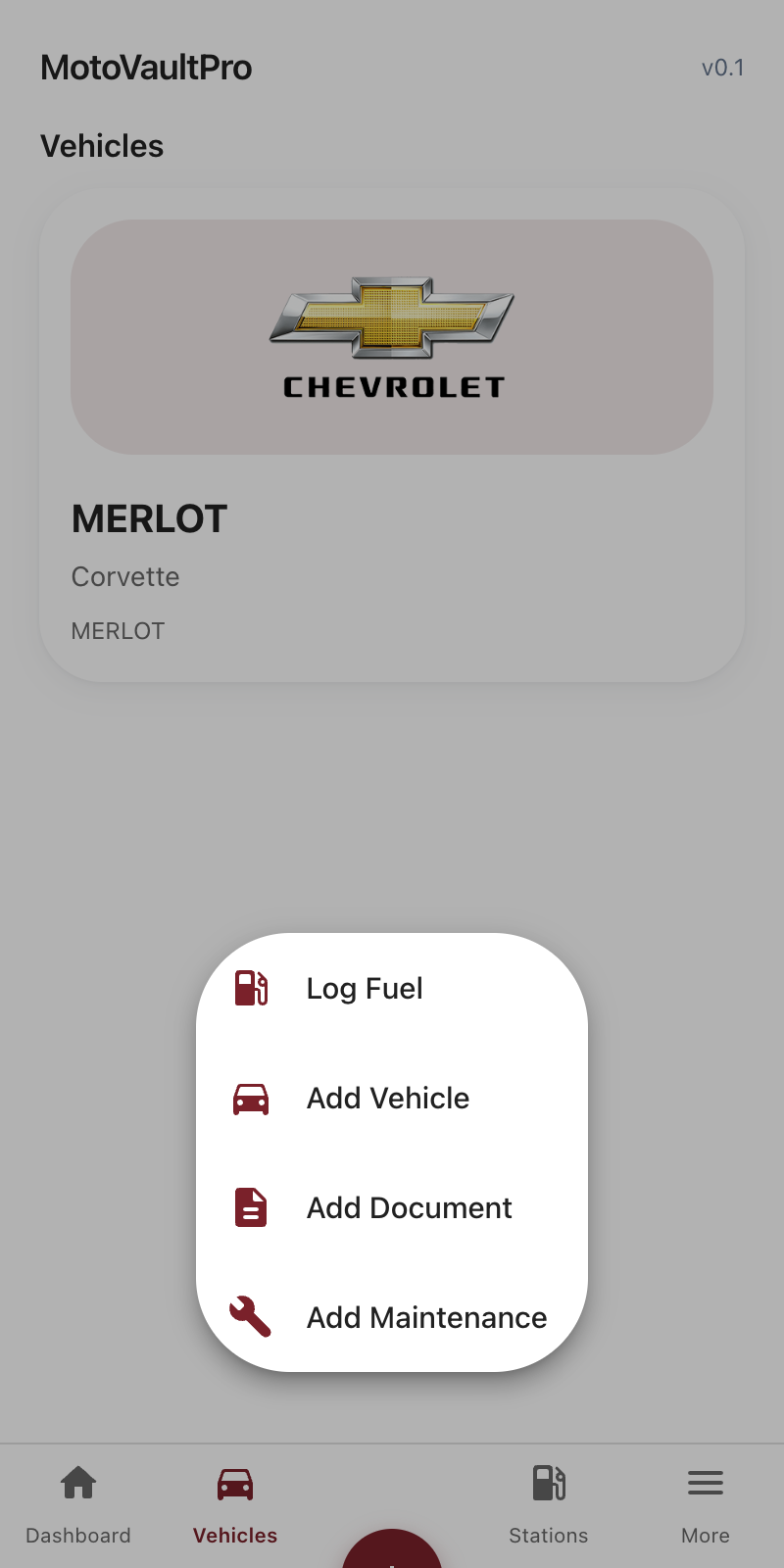Go to the Stations tab
This screenshot has height=1568, width=784.
pyautogui.click(x=549, y=1505)
